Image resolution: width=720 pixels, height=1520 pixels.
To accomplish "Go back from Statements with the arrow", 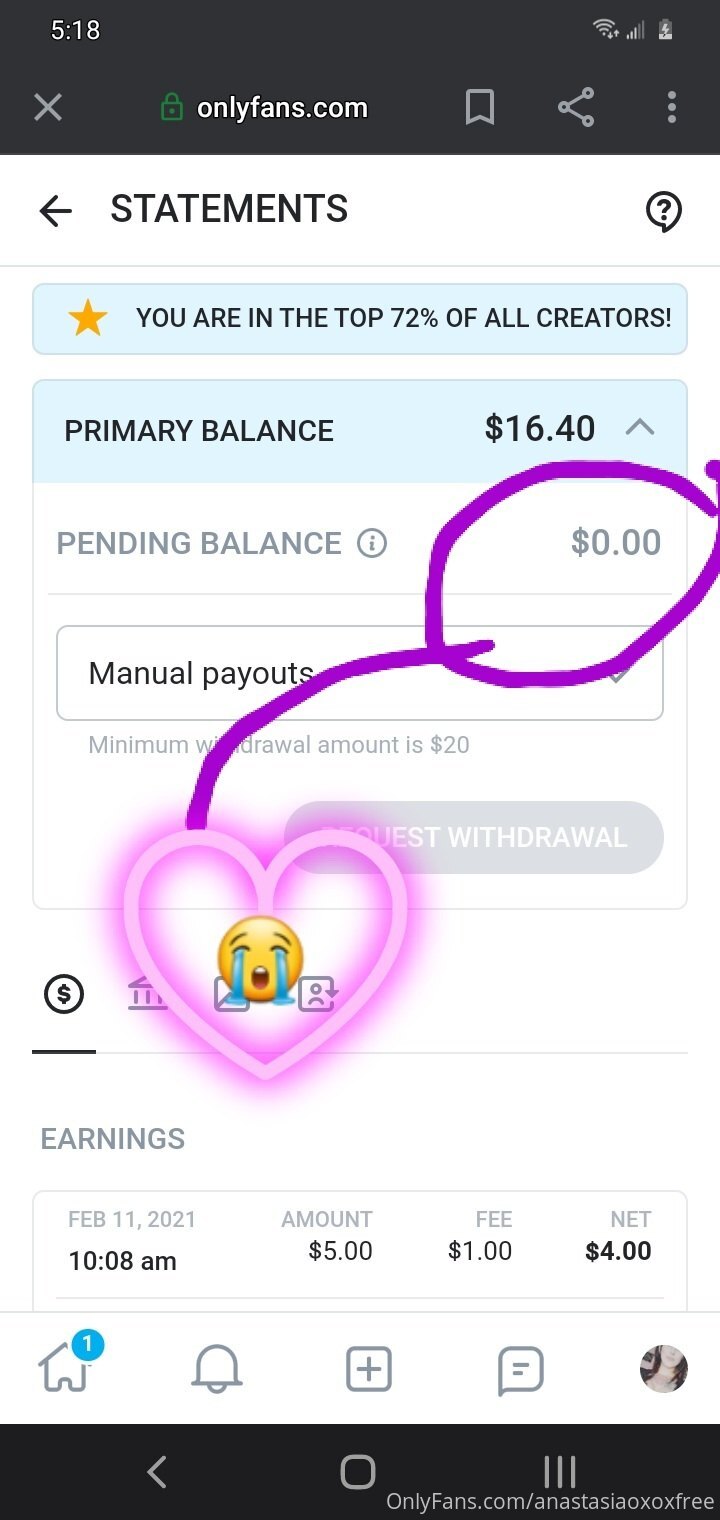I will [55, 210].
